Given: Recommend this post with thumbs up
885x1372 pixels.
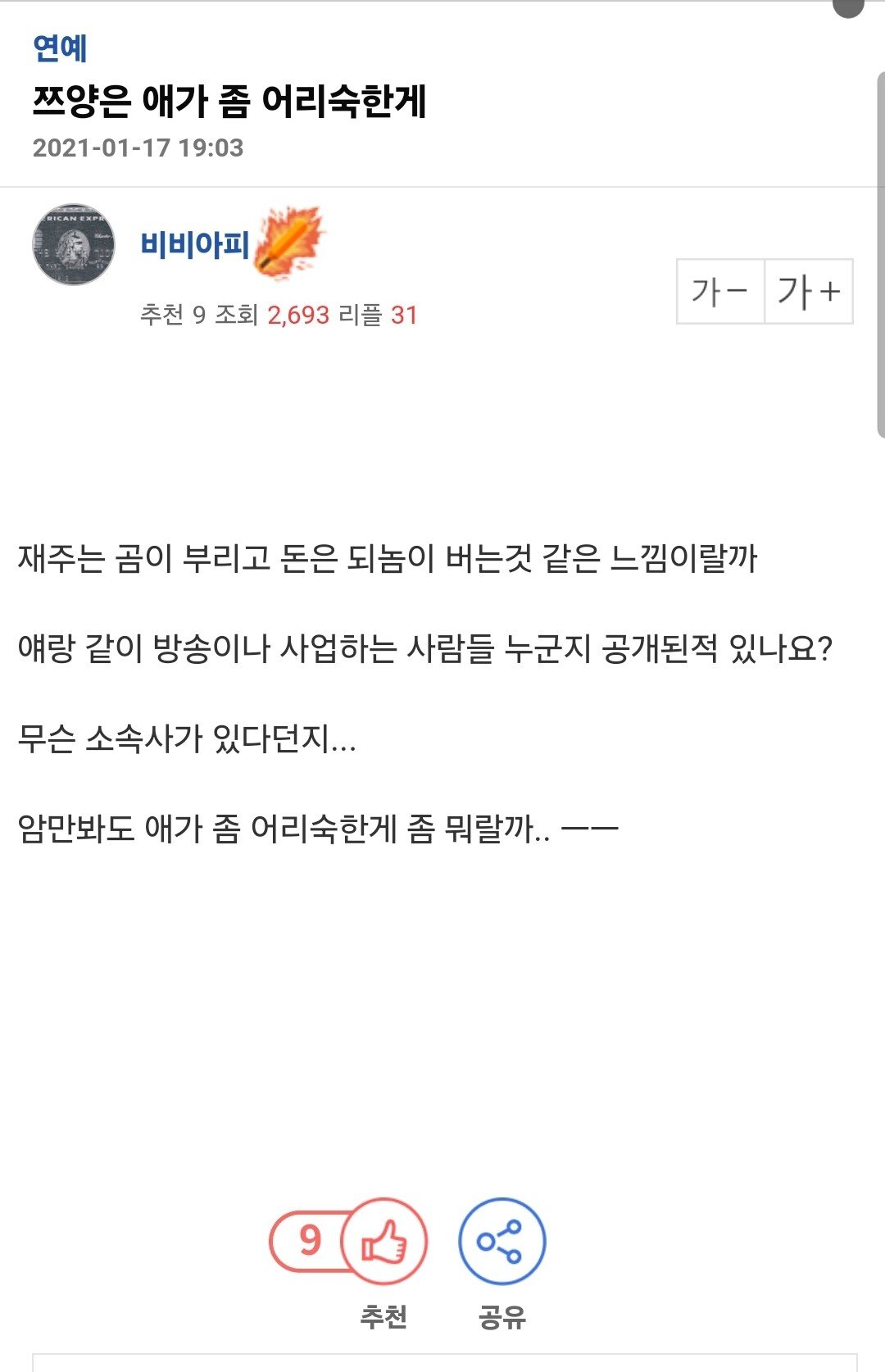Looking at the screenshot, I should 383,1241.
